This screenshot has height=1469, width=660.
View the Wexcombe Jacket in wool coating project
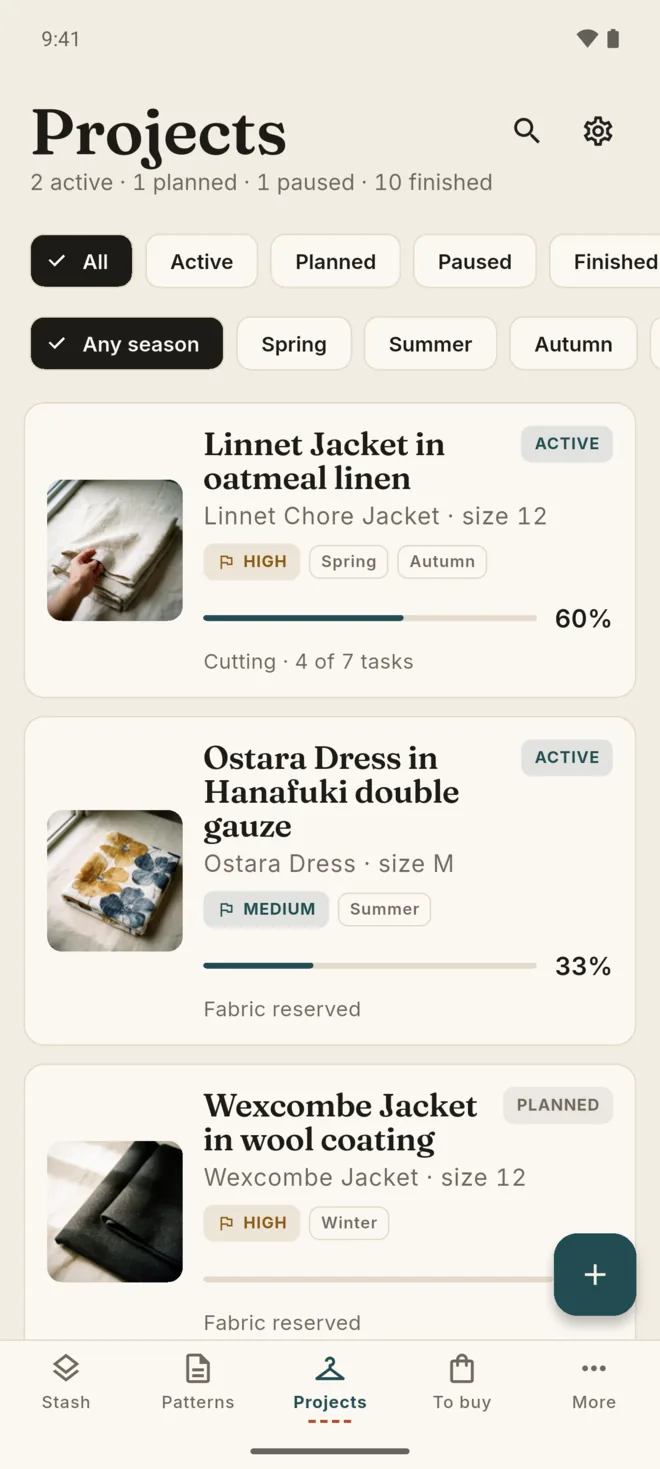point(330,1202)
